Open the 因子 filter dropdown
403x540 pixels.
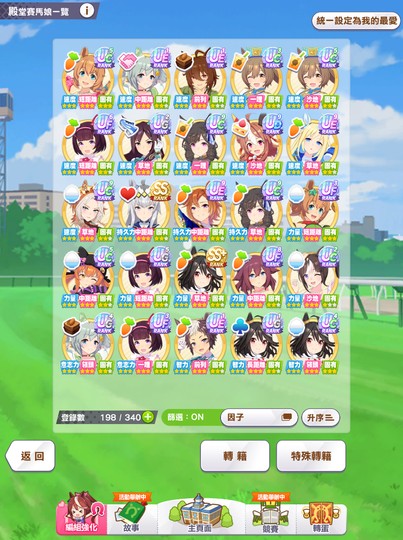click(259, 417)
